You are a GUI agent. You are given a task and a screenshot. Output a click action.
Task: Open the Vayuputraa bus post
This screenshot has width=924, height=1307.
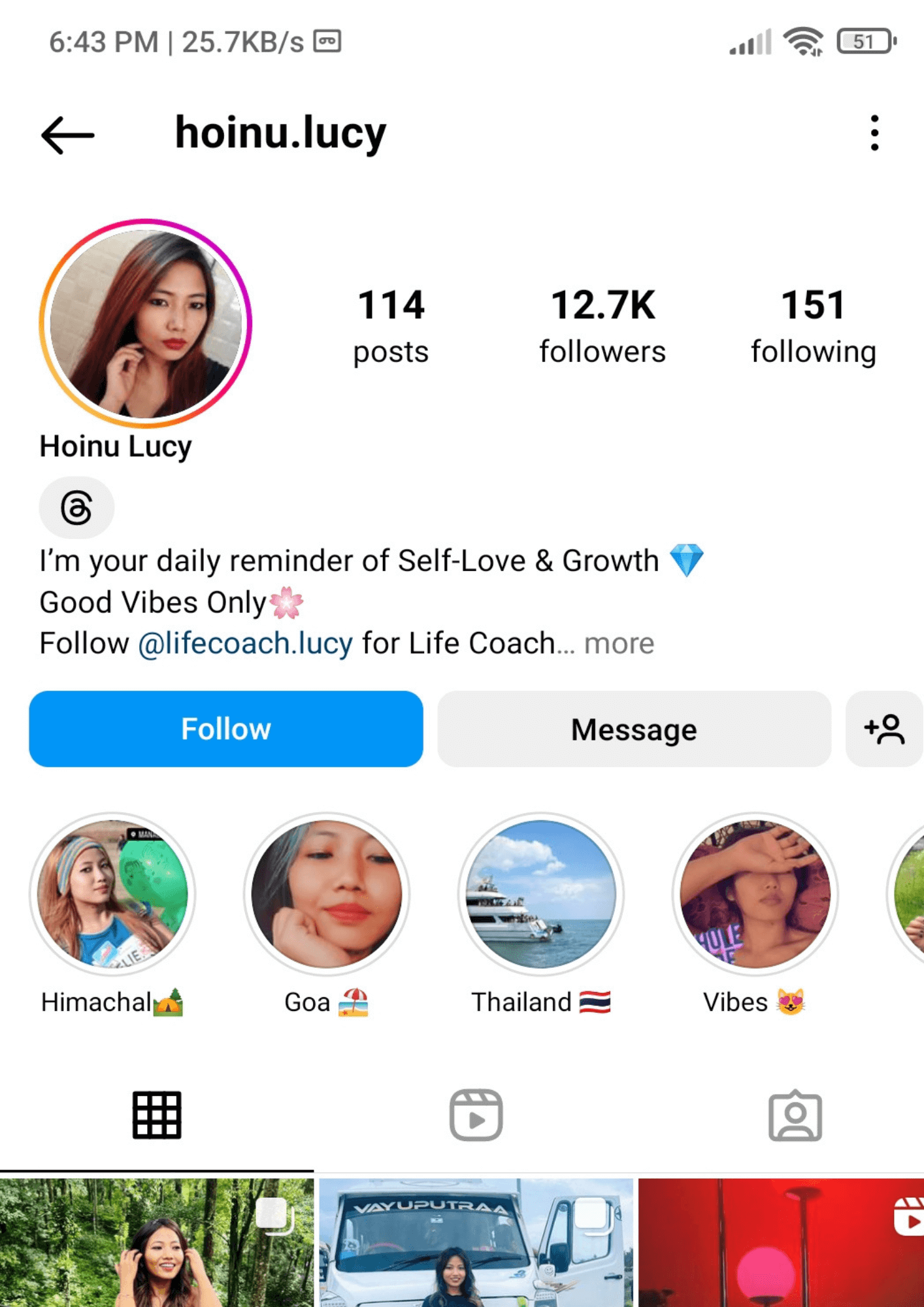476,1242
